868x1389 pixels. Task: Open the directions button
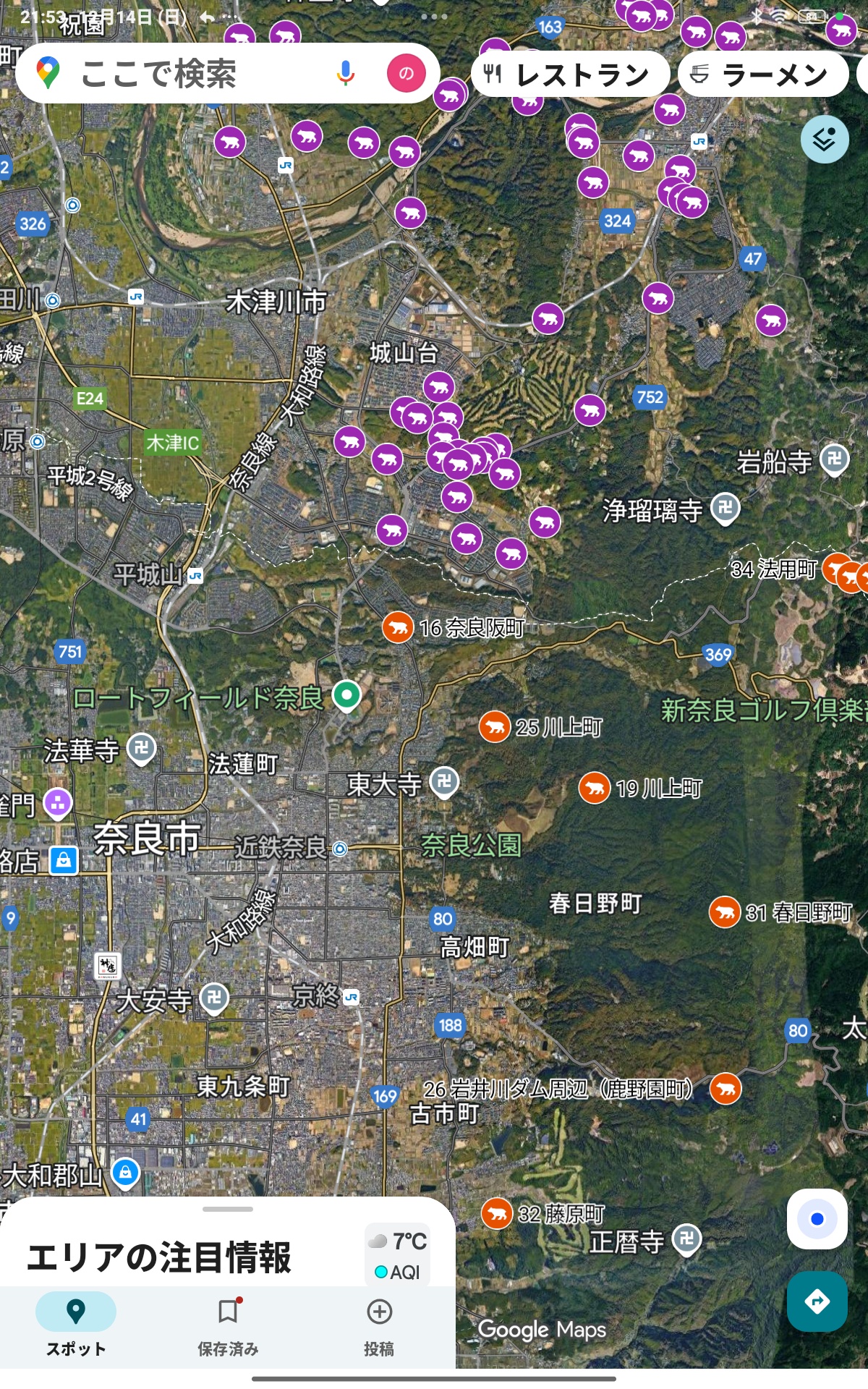coord(817,1301)
